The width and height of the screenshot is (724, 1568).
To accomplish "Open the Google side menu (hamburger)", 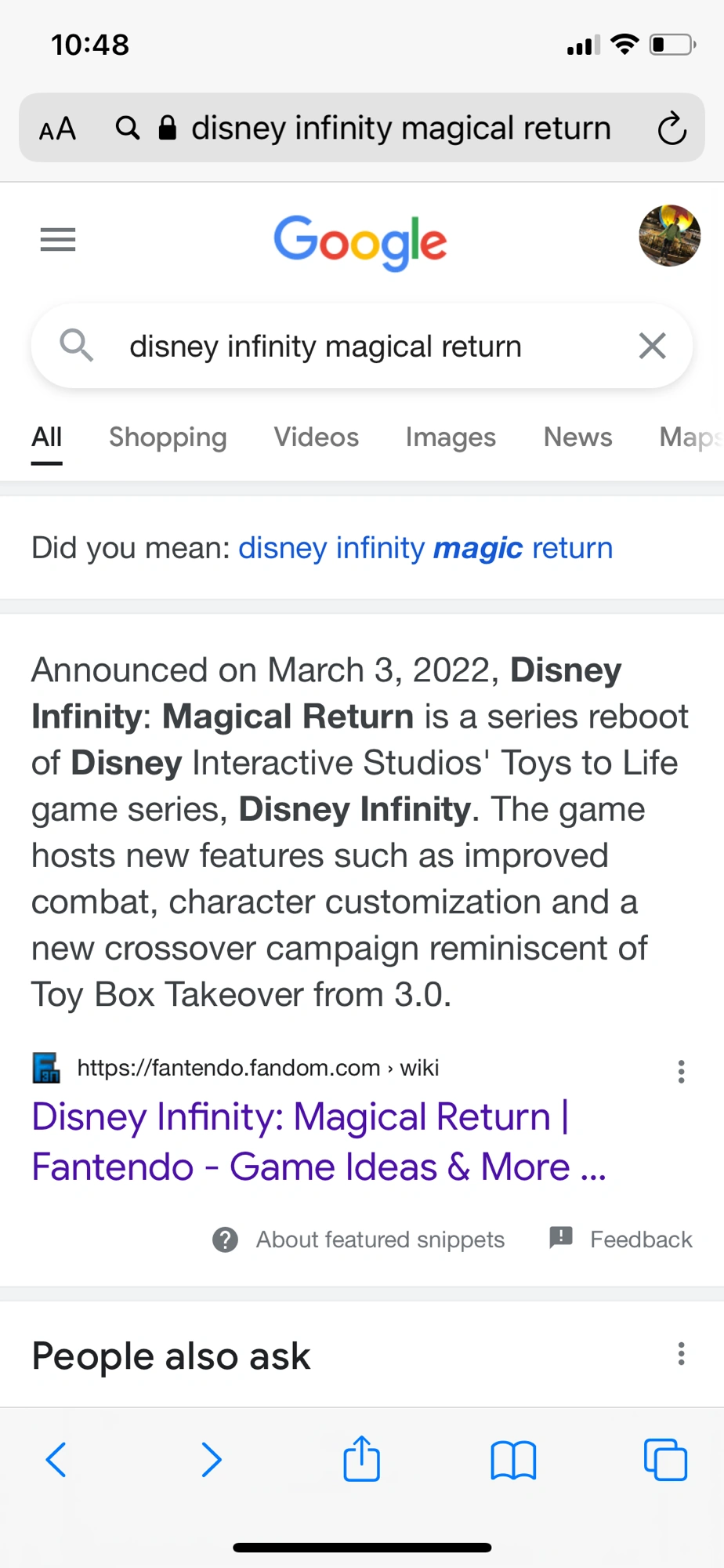I will pyautogui.click(x=57, y=240).
